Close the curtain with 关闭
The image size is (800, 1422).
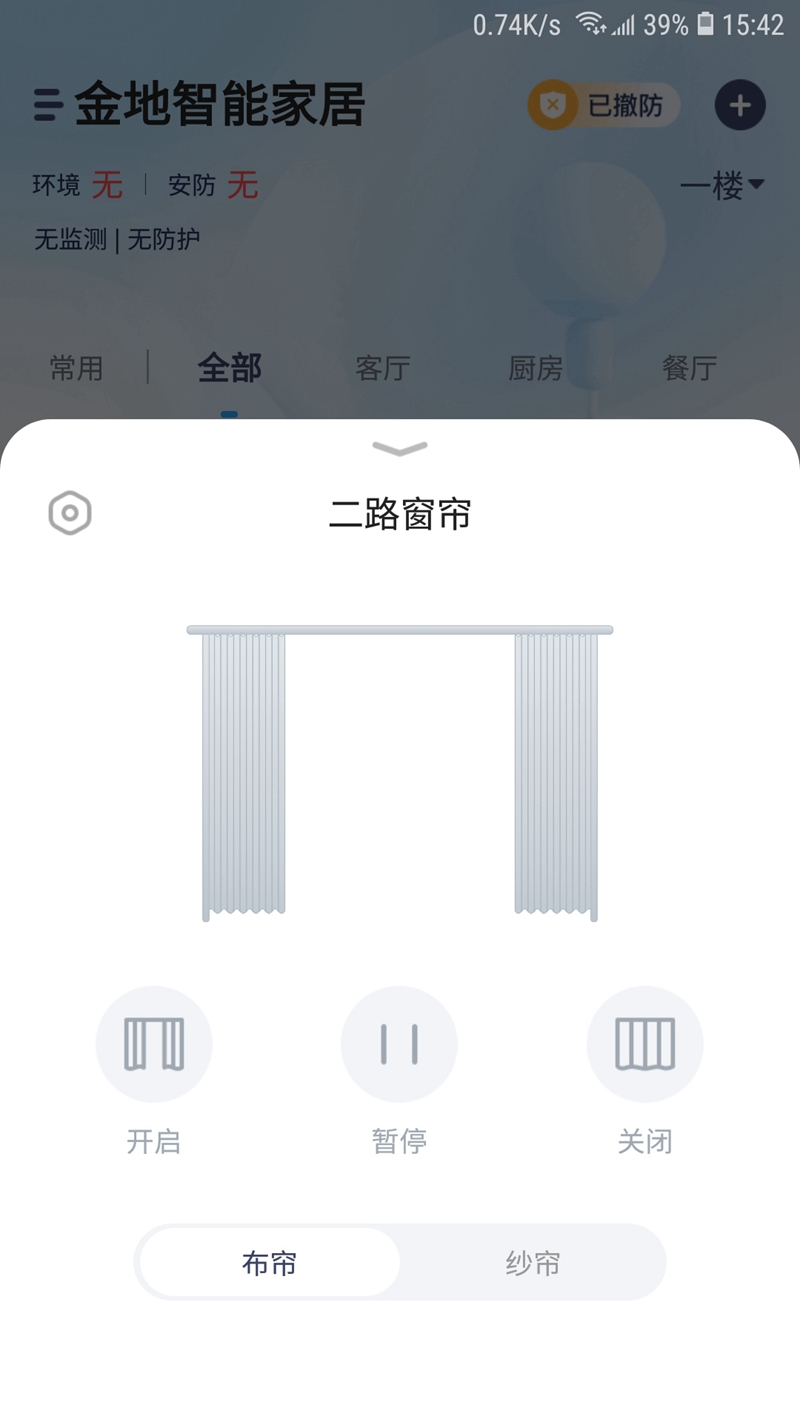[x=645, y=1045]
